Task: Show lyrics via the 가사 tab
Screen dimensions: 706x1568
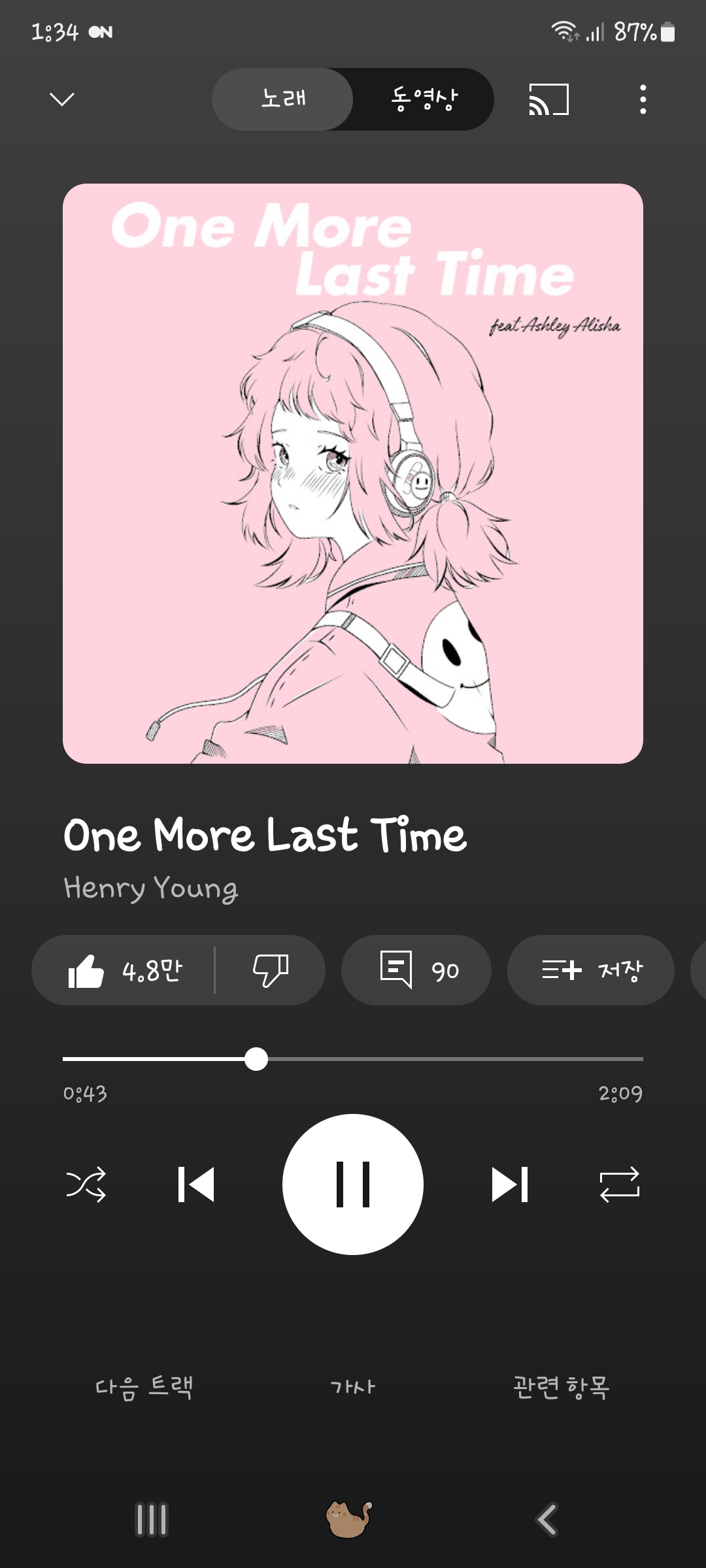Action: [x=353, y=1386]
